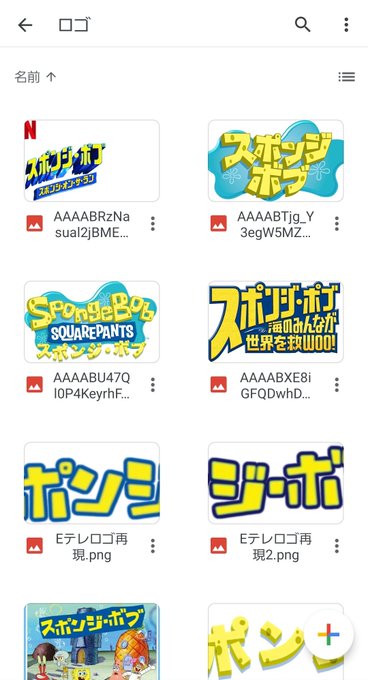Open the AAAABTjg_Y image file
This screenshot has height=680, width=368.
(276, 160)
